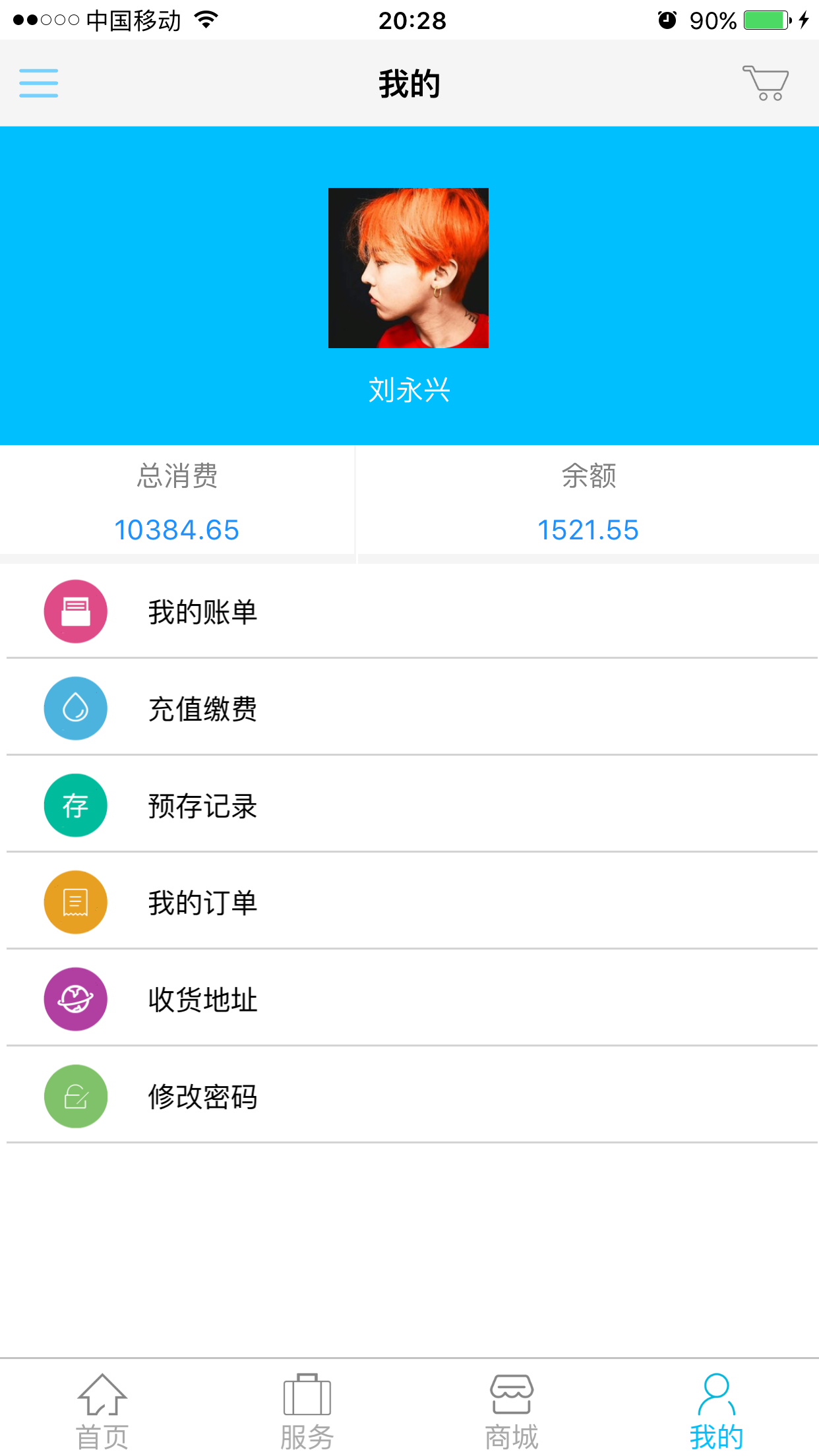Viewport: 819px width, 1456px height.
Task: Open 充值缴费 recharge and payment
Action: click(x=202, y=709)
